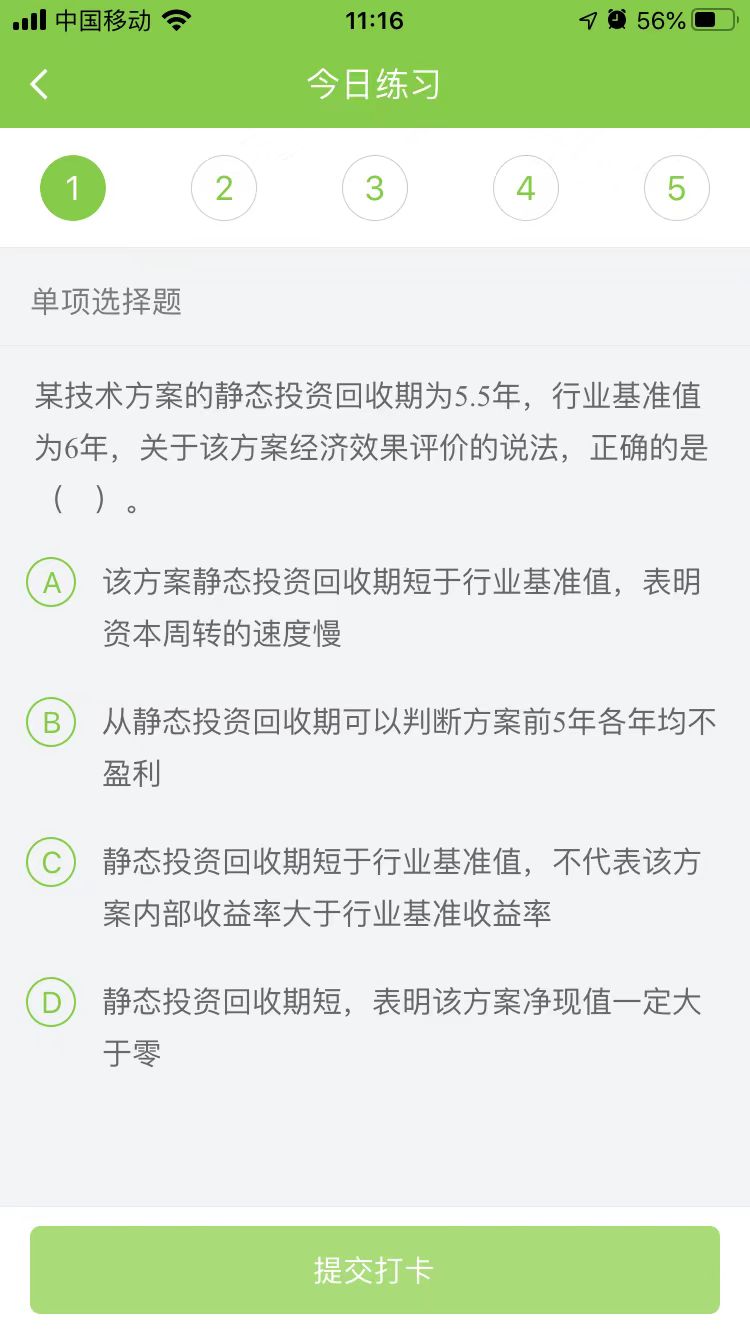Tap the 提交打卡 button
750x1334 pixels.
click(375, 1270)
